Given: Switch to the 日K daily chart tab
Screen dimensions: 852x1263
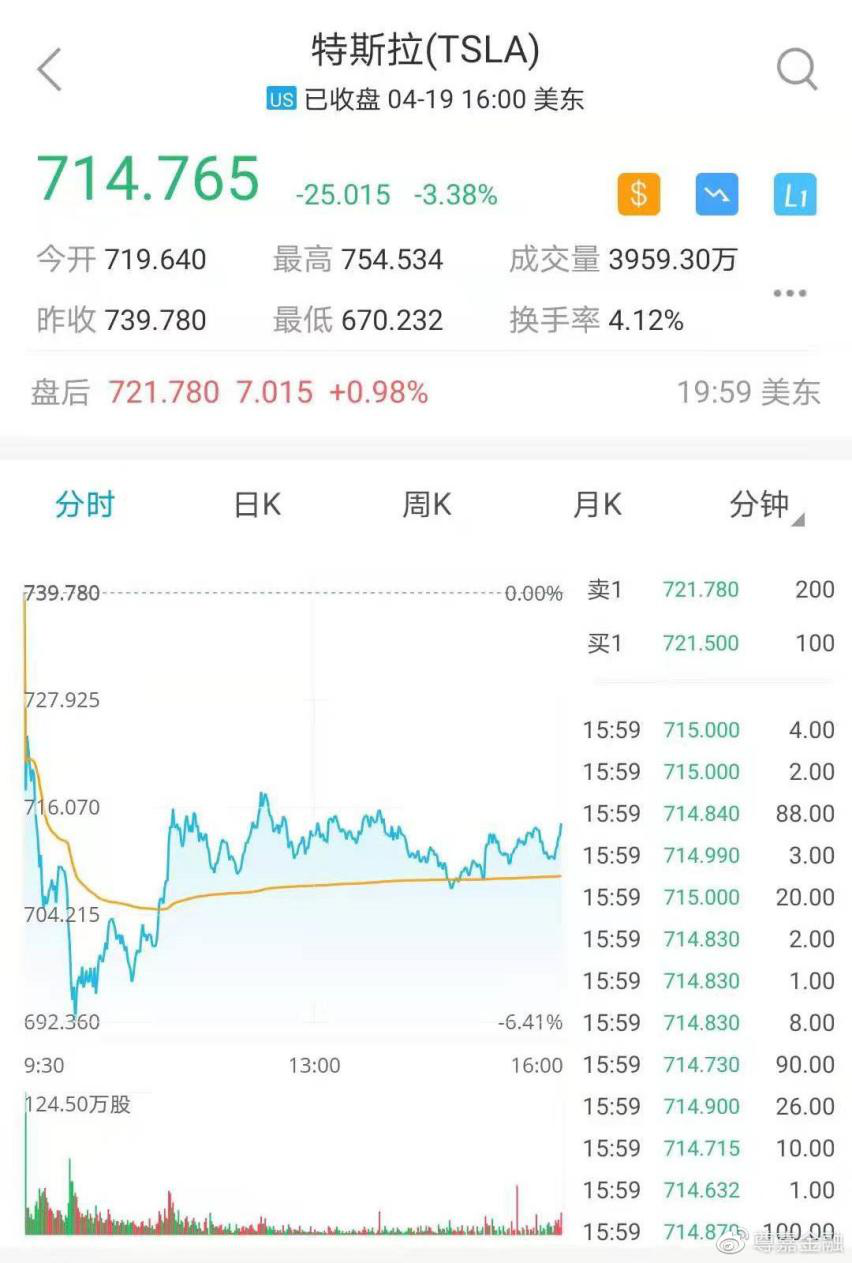Looking at the screenshot, I should (256, 505).
